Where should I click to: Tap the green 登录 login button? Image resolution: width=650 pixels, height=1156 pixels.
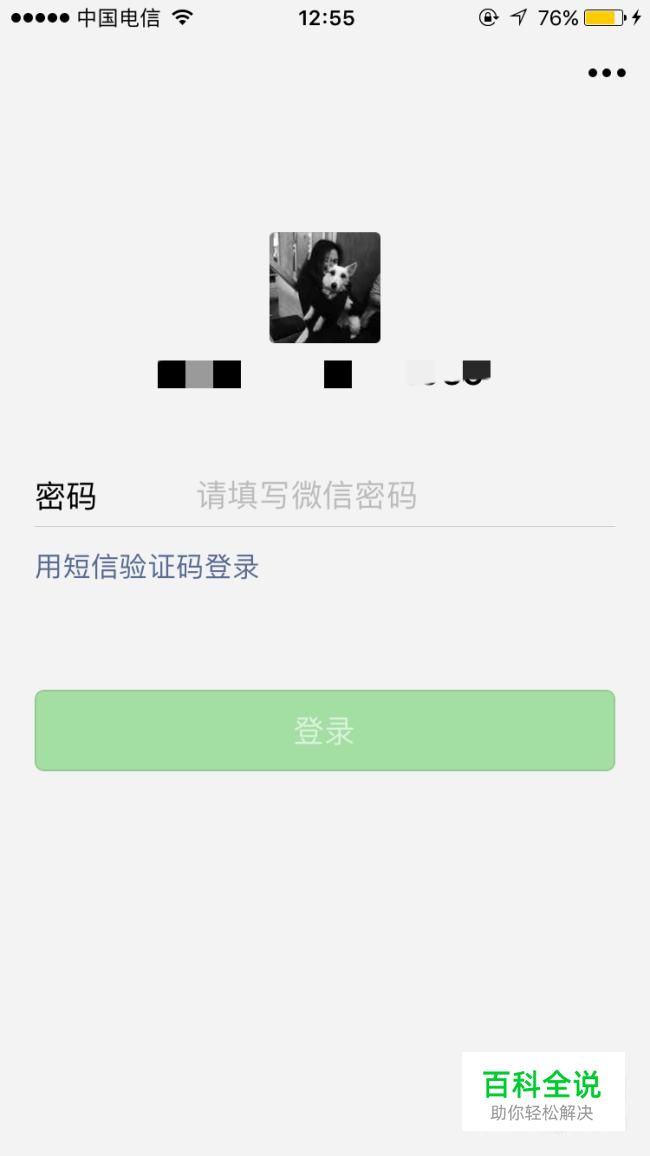click(324, 730)
